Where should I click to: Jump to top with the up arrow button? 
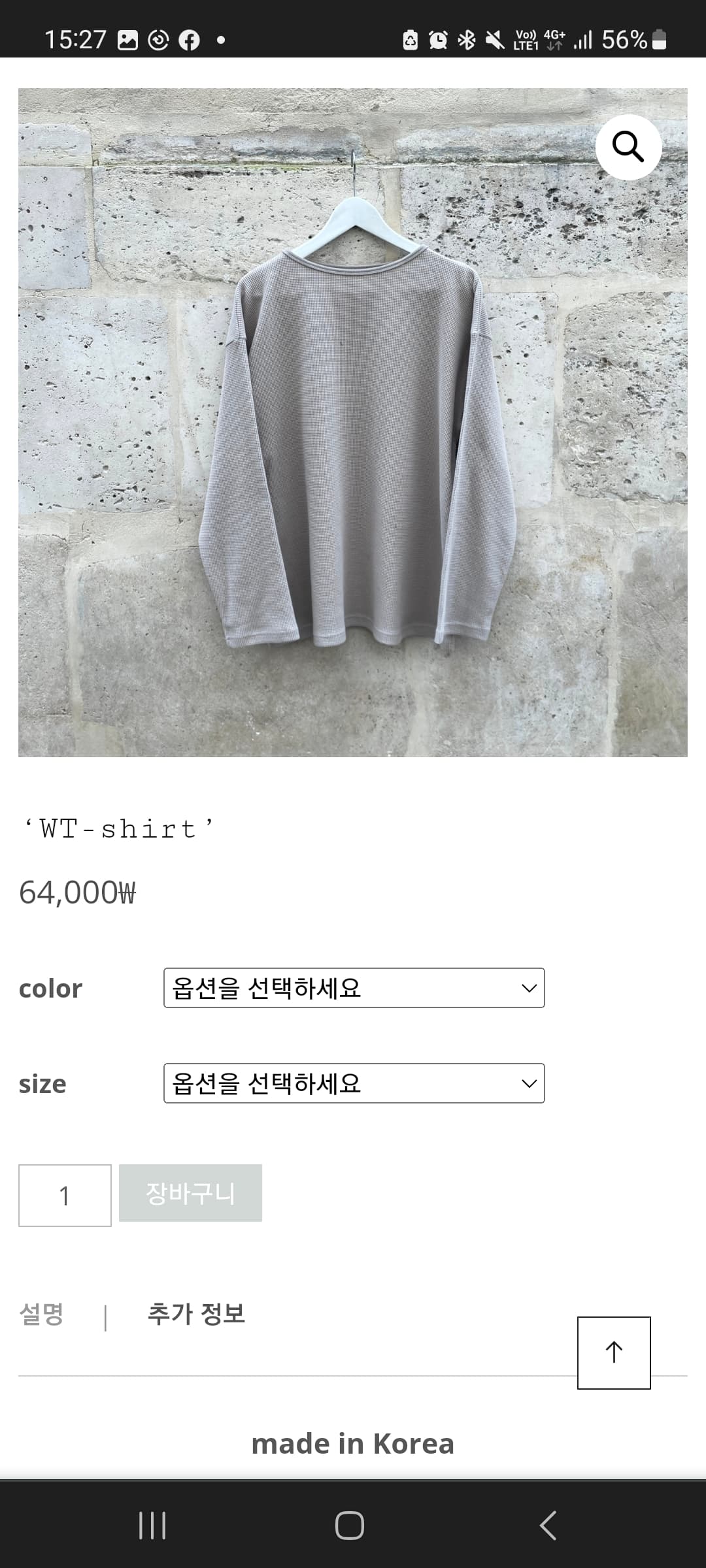pos(614,1352)
